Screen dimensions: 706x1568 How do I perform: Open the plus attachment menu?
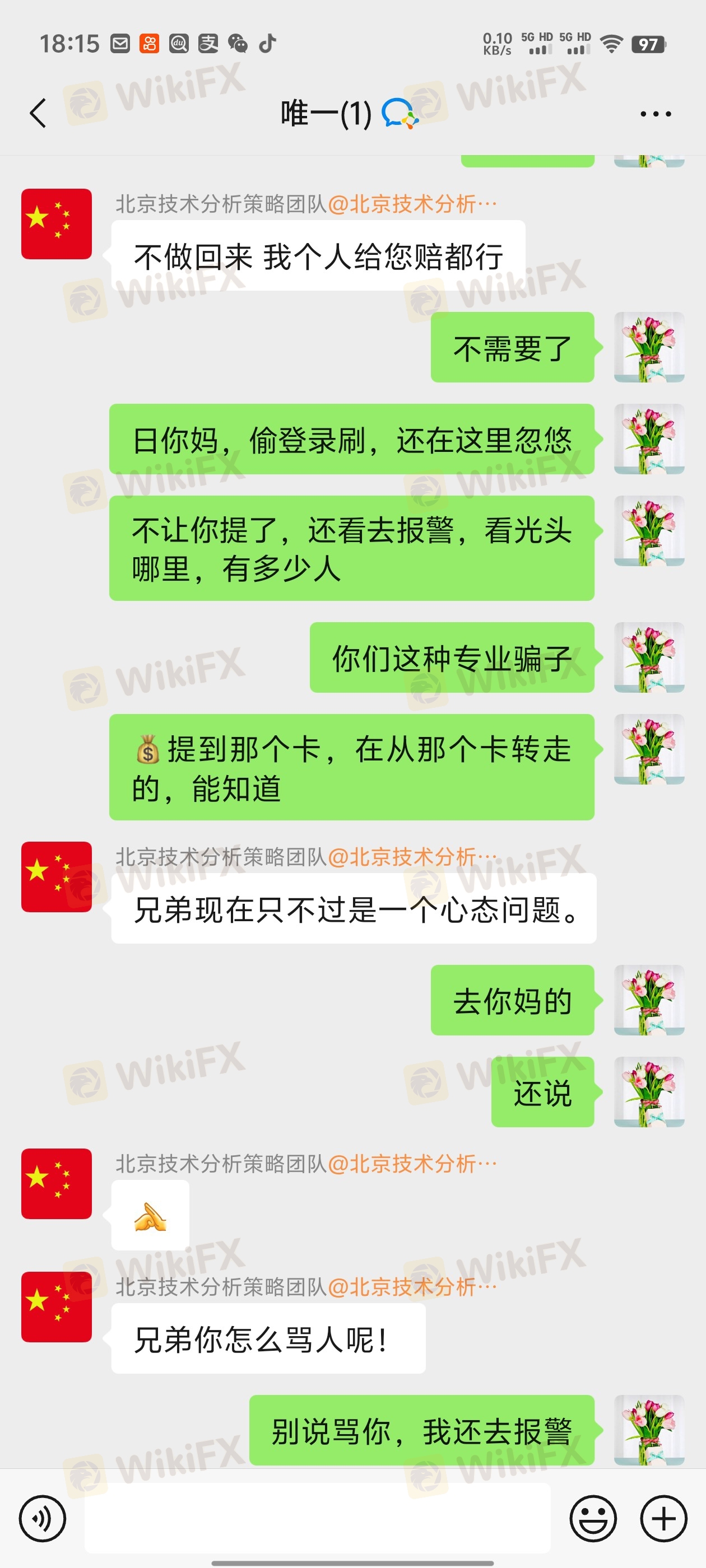[x=663, y=1519]
